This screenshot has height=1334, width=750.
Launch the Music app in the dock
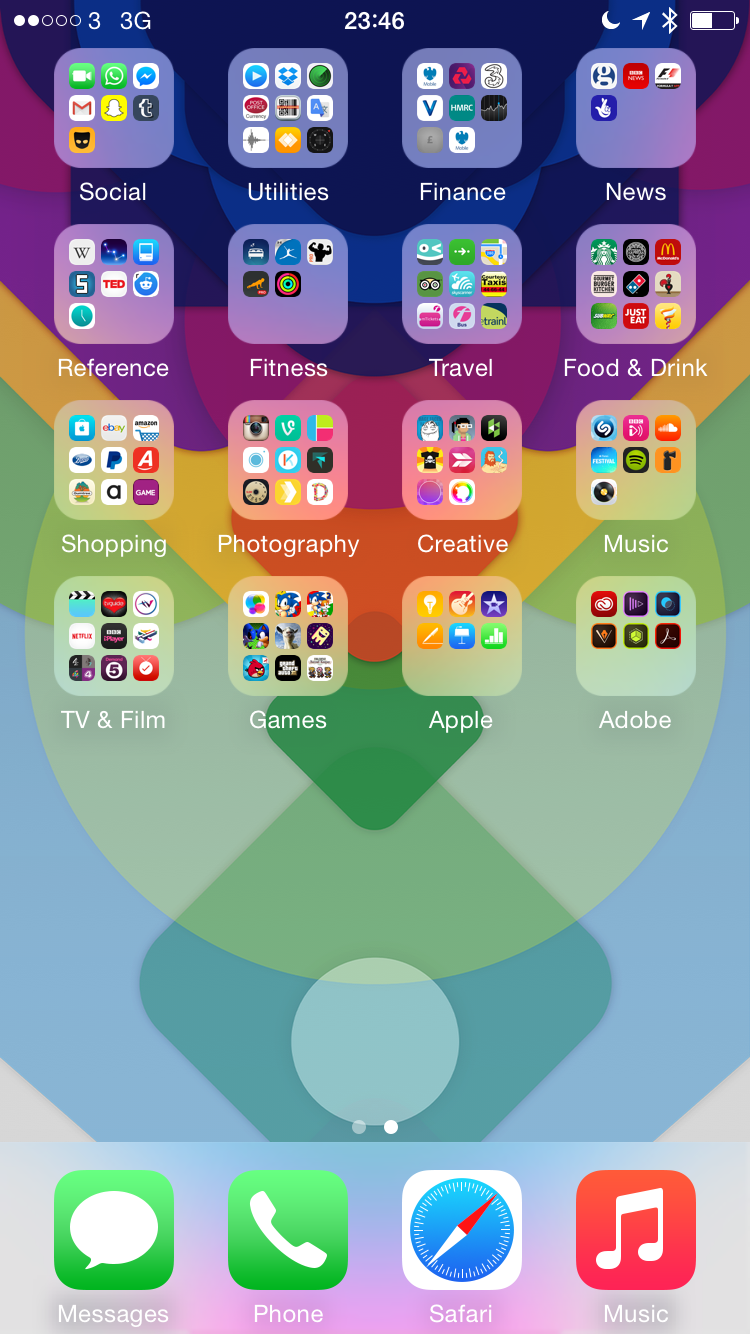click(x=636, y=1230)
